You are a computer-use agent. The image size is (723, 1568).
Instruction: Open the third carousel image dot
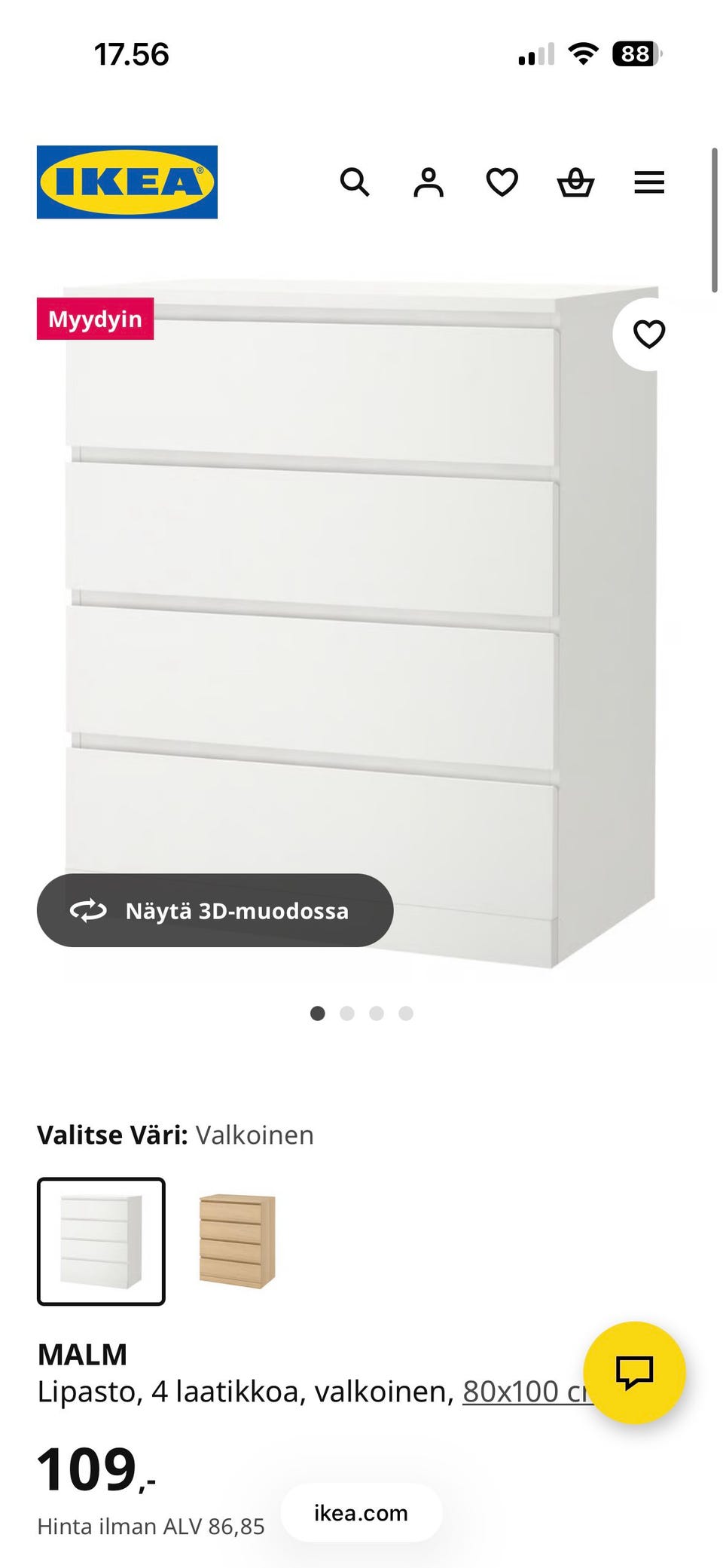point(377,1013)
